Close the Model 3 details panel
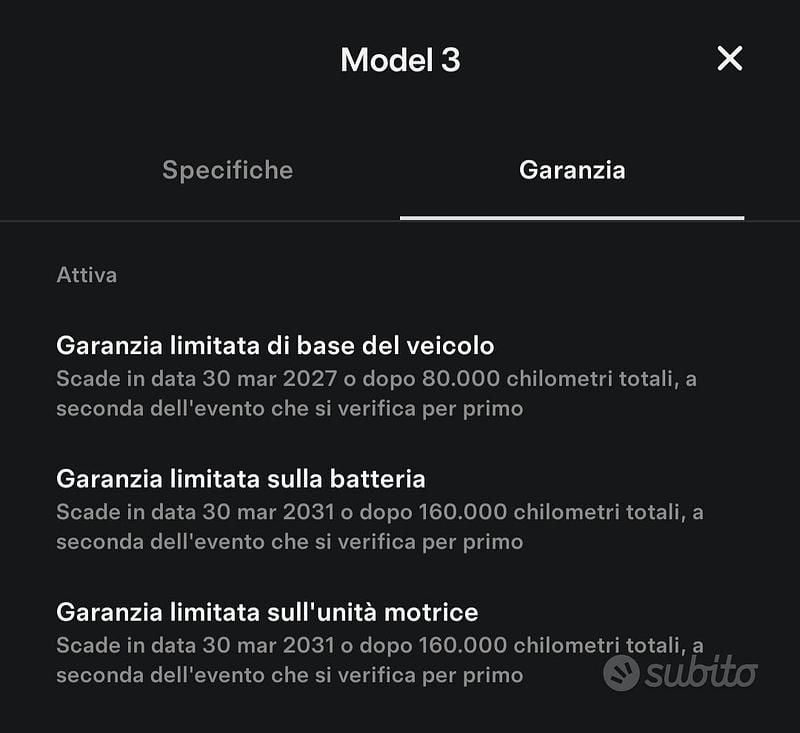 coord(730,59)
